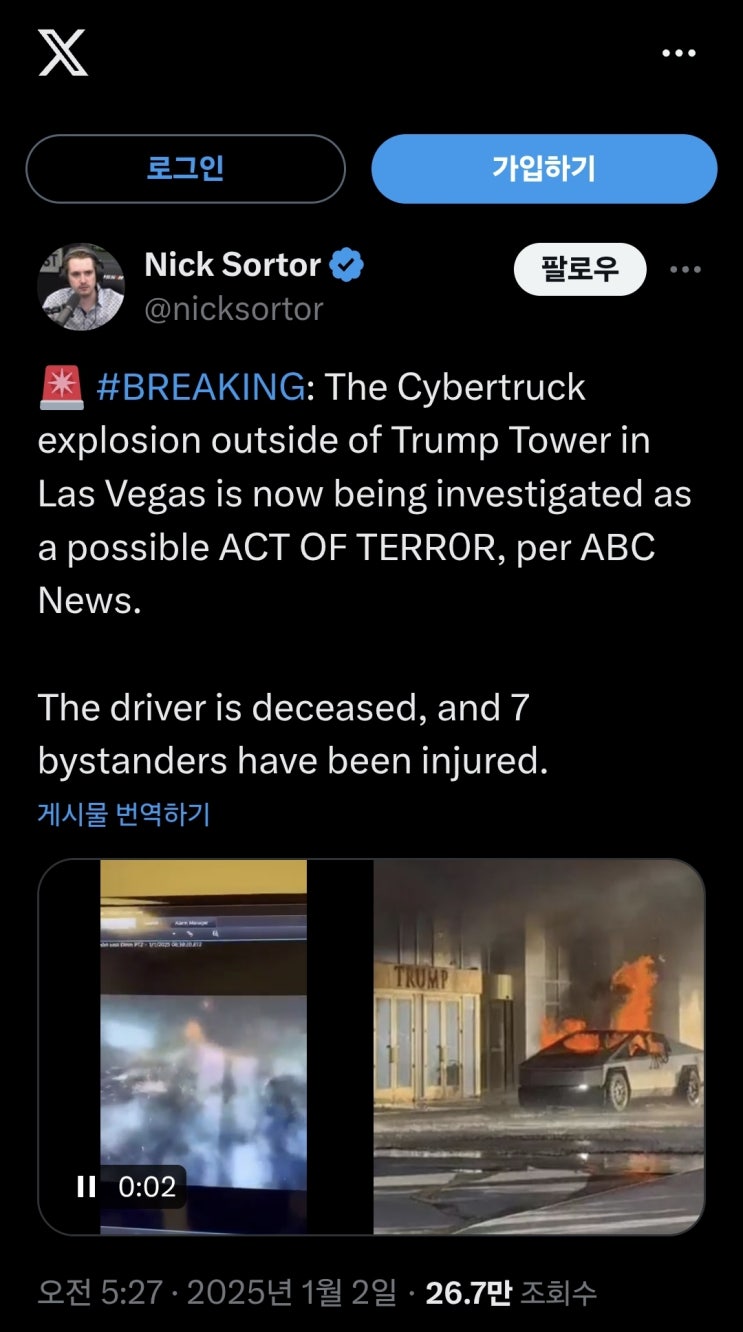Tap the 로그인 button
This screenshot has width=743, height=1332.
185,169
